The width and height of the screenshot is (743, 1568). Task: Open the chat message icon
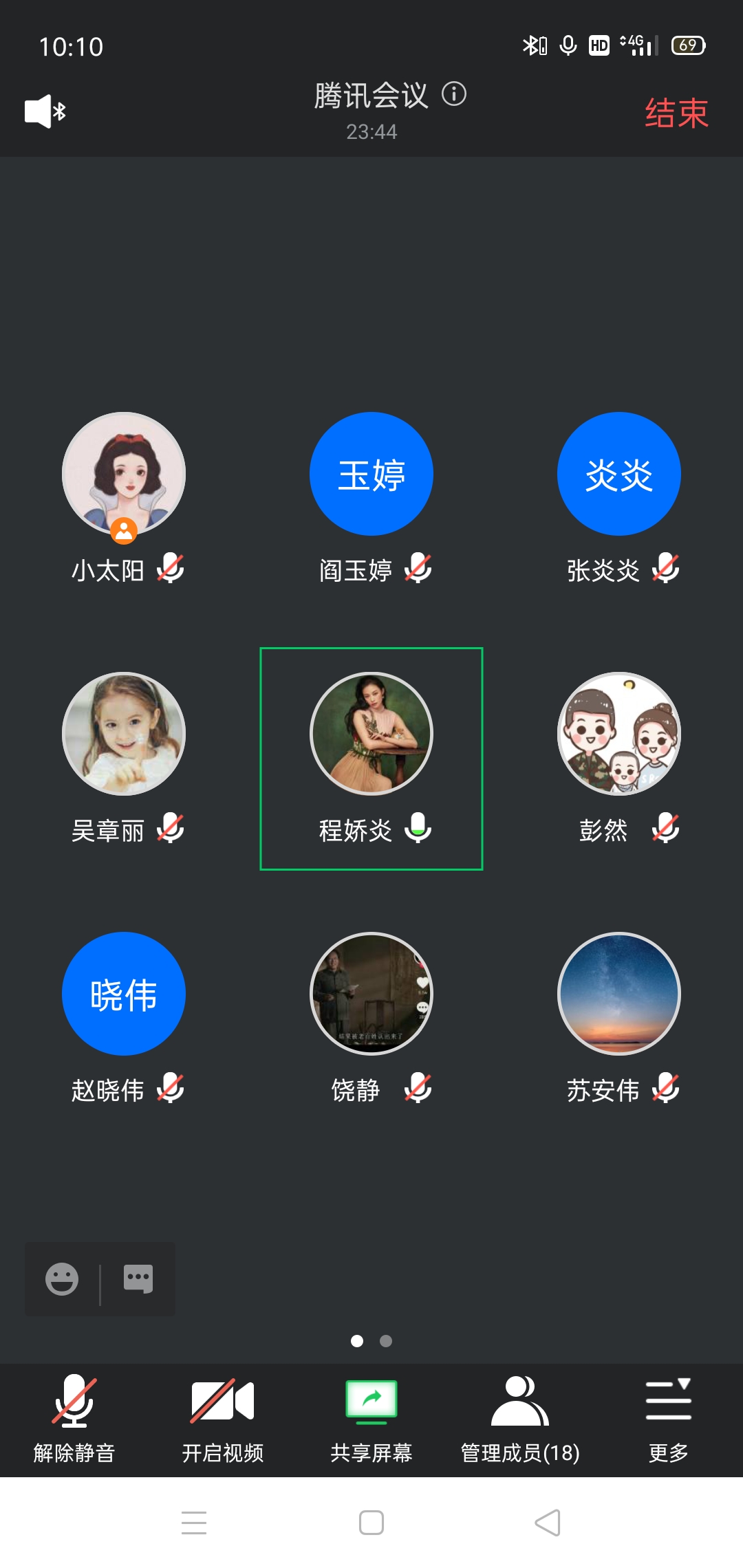tap(138, 1279)
